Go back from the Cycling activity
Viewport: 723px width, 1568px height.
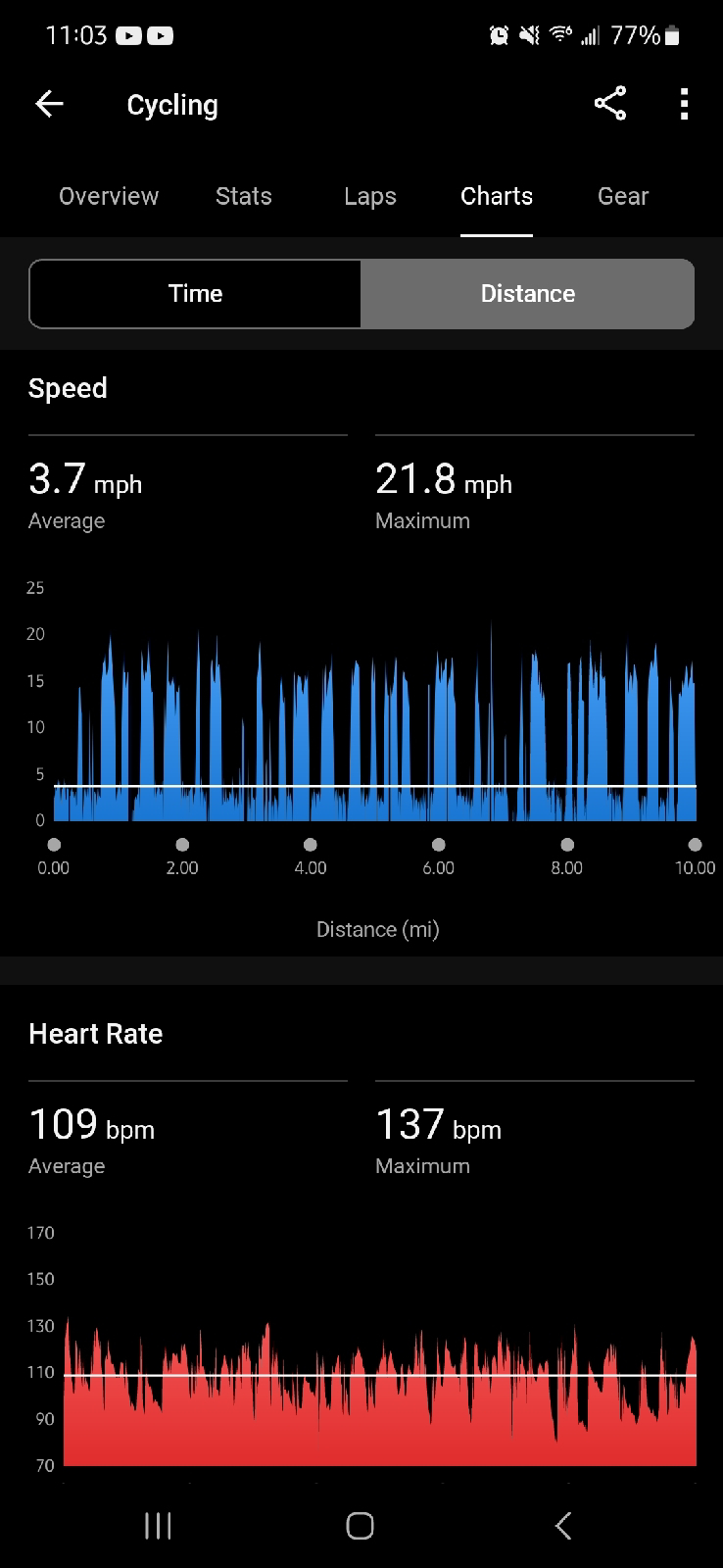point(49,104)
